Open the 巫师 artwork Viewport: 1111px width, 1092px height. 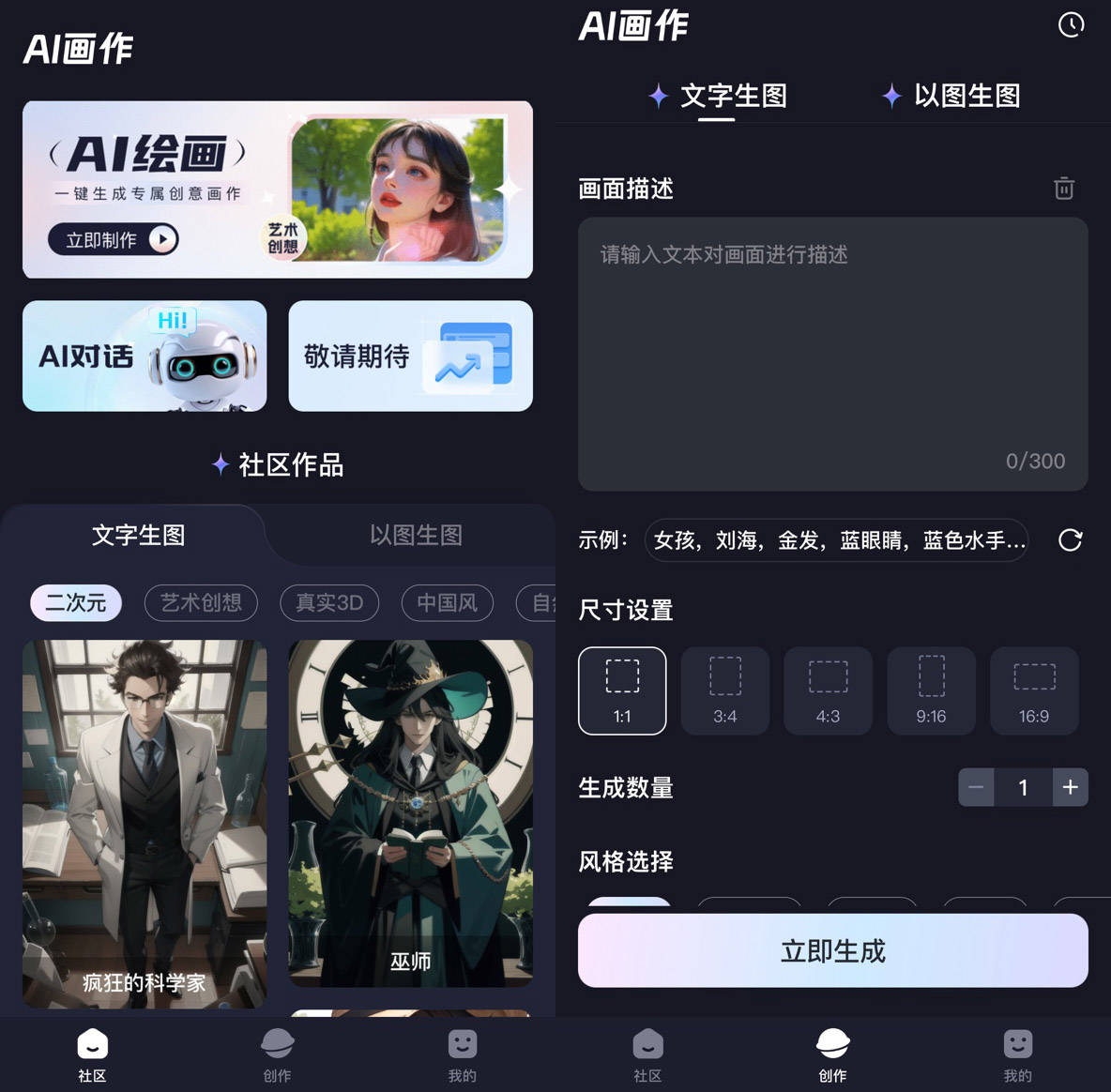tap(410, 812)
